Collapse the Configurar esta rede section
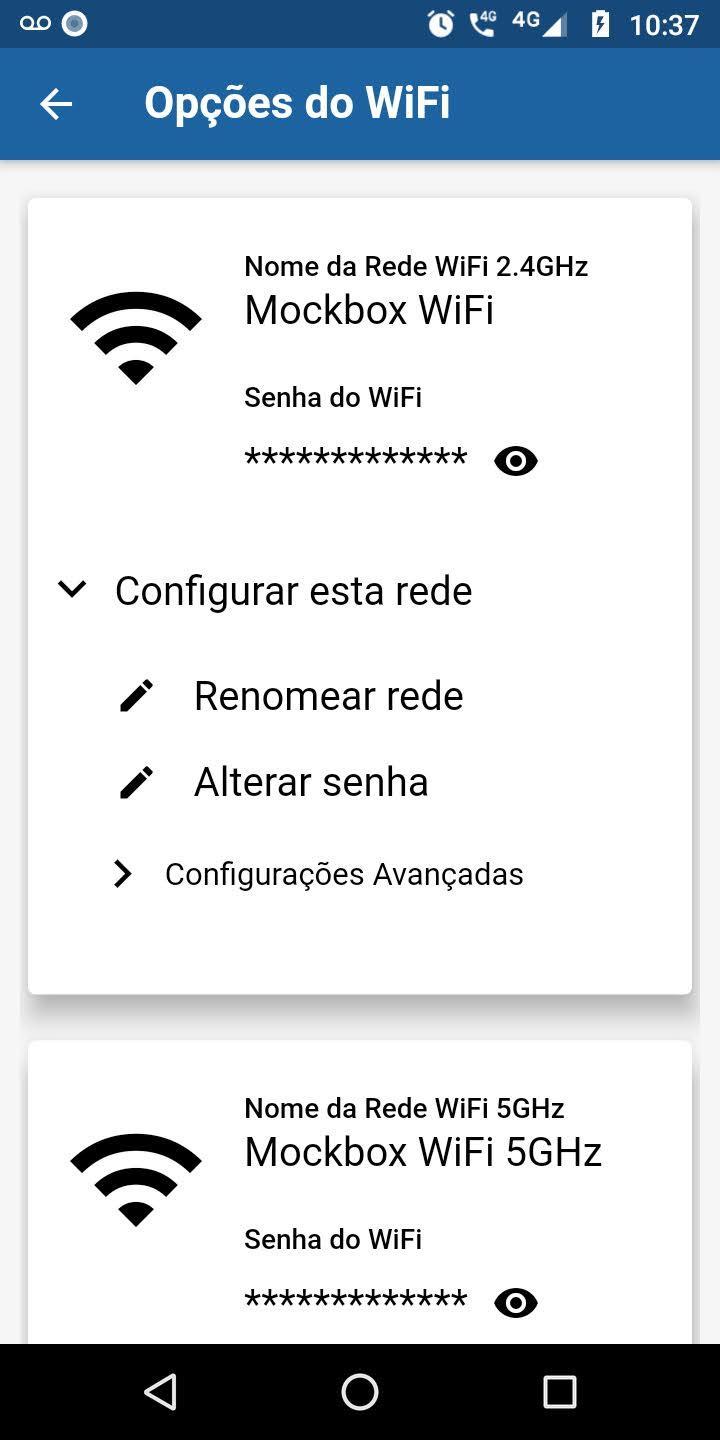 click(265, 590)
